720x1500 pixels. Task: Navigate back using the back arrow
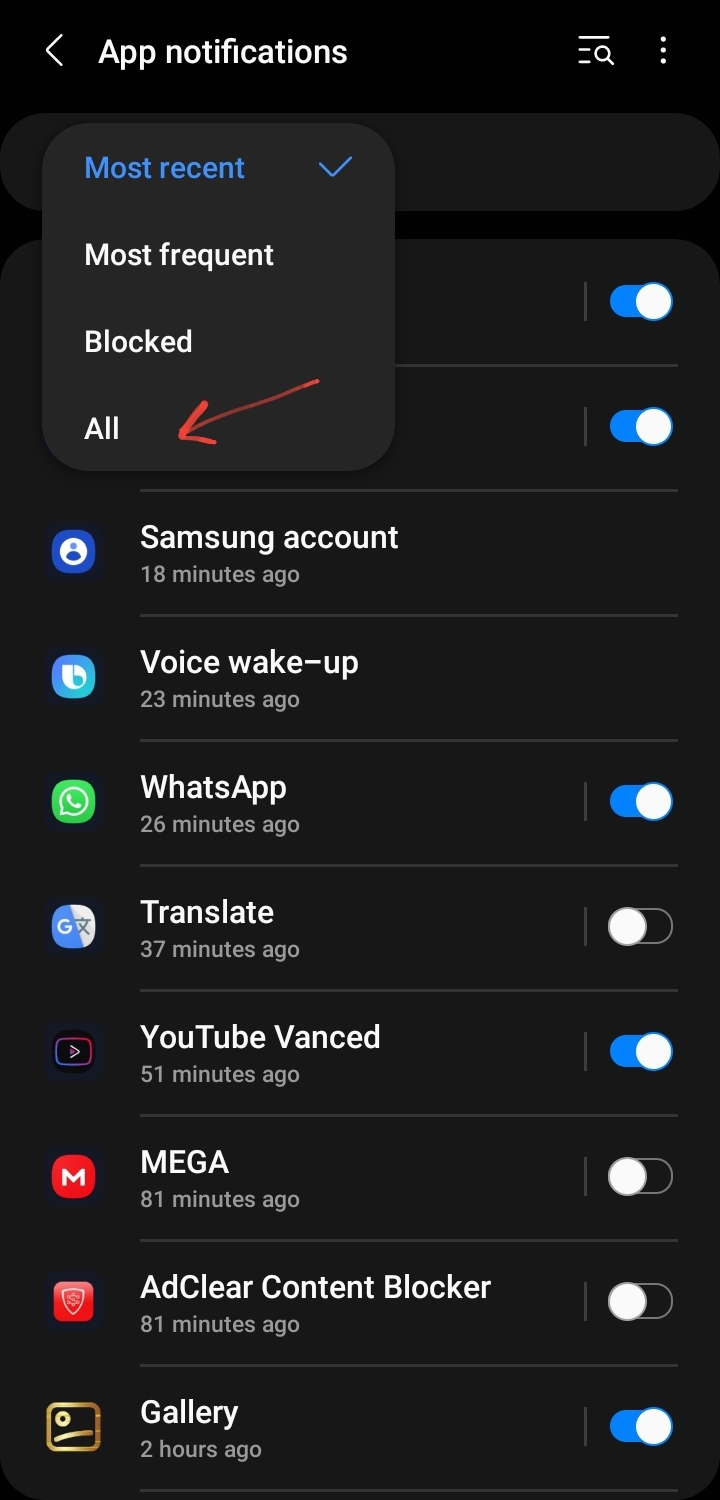click(53, 51)
